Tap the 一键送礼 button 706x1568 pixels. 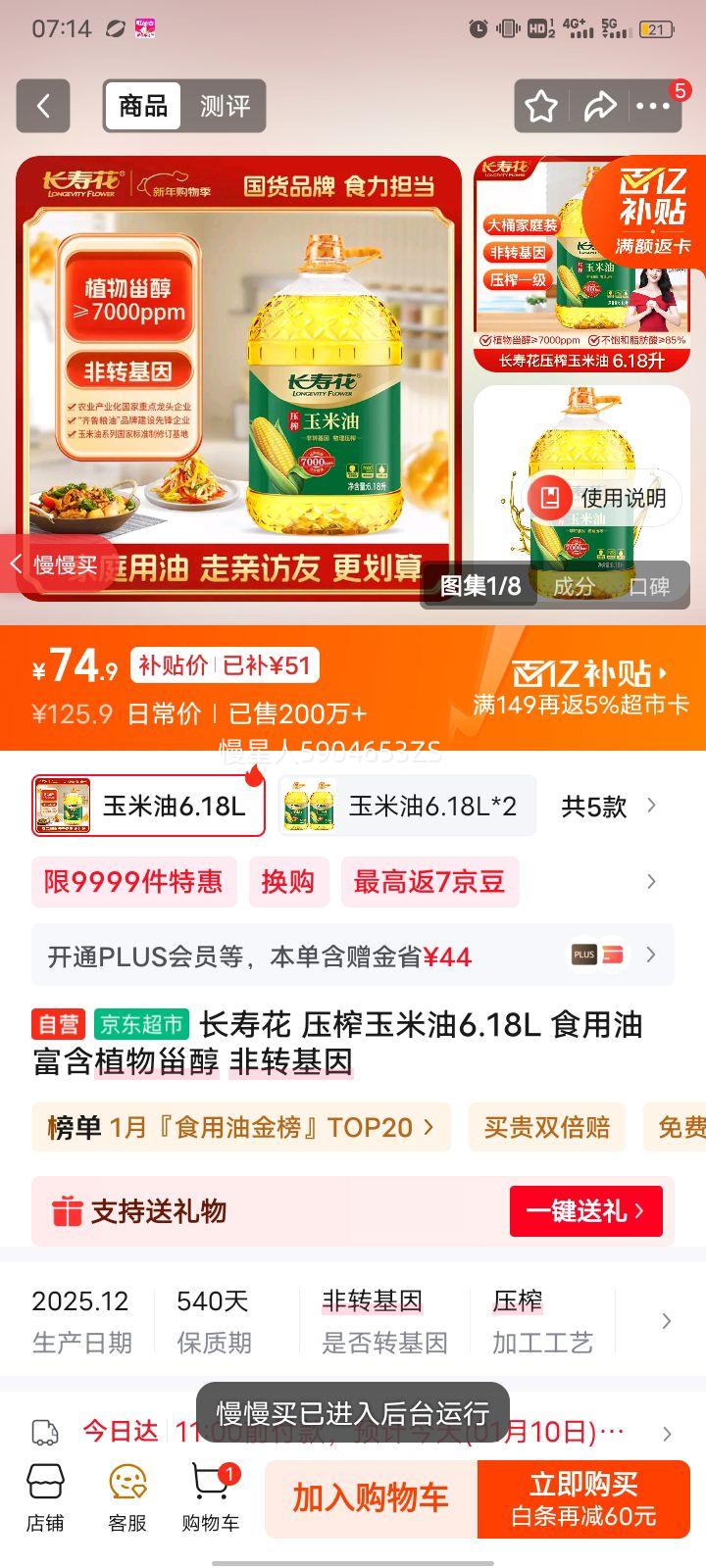pyautogui.click(x=585, y=1211)
